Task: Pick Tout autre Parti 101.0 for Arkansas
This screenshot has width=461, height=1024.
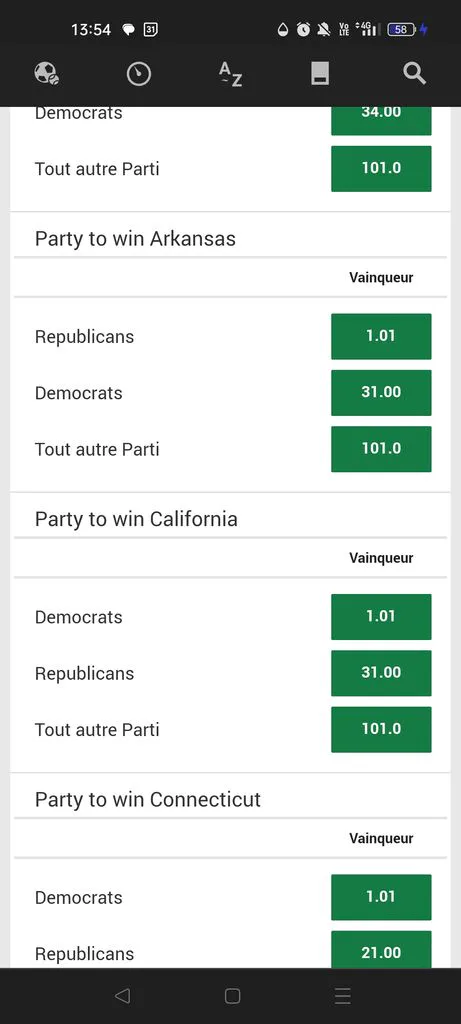Action: tap(381, 449)
